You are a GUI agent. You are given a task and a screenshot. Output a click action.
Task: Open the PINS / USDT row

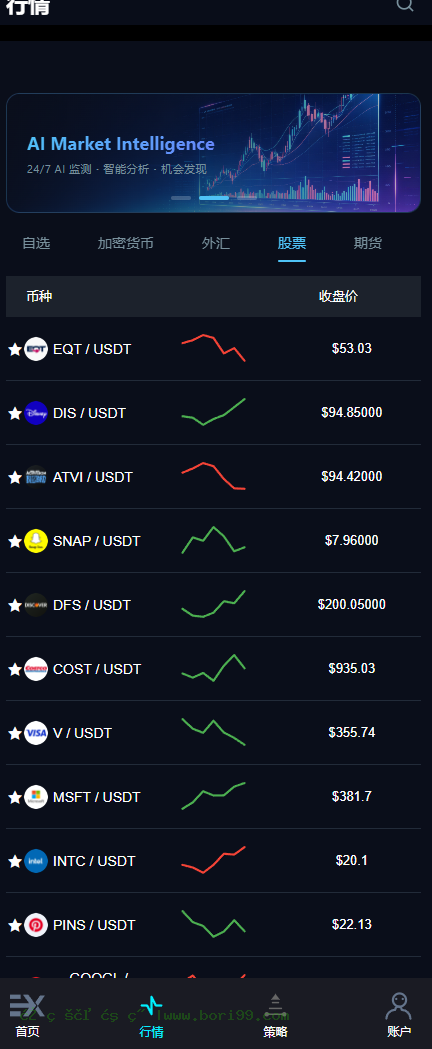213,925
